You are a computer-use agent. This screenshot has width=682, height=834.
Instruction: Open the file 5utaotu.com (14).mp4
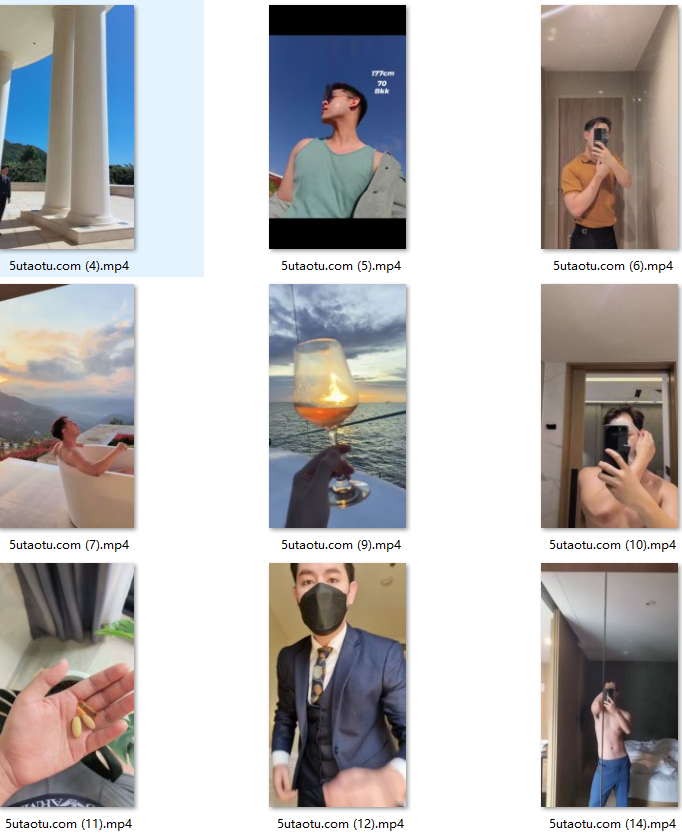click(609, 685)
